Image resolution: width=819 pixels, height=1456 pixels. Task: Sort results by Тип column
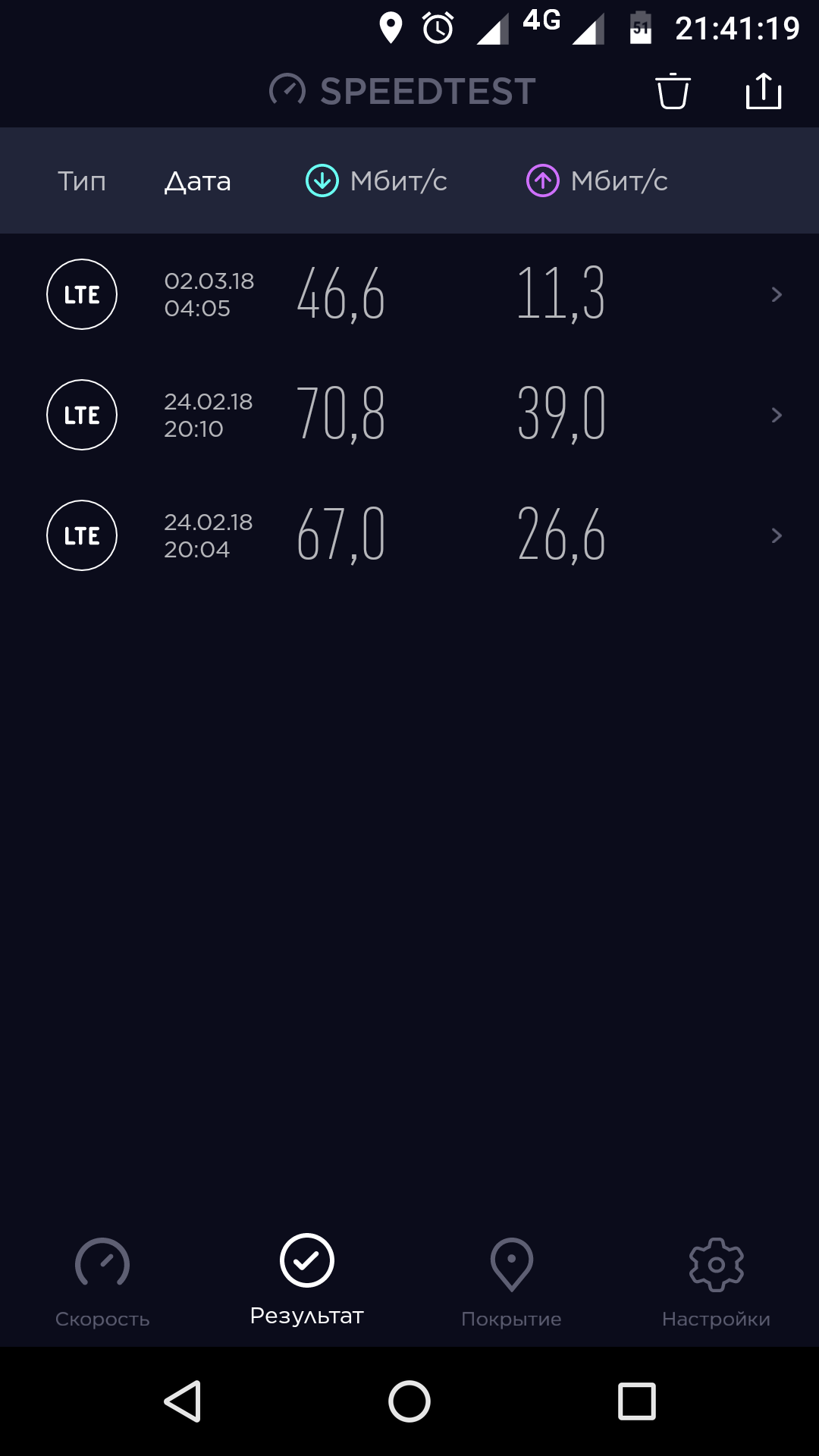[82, 181]
